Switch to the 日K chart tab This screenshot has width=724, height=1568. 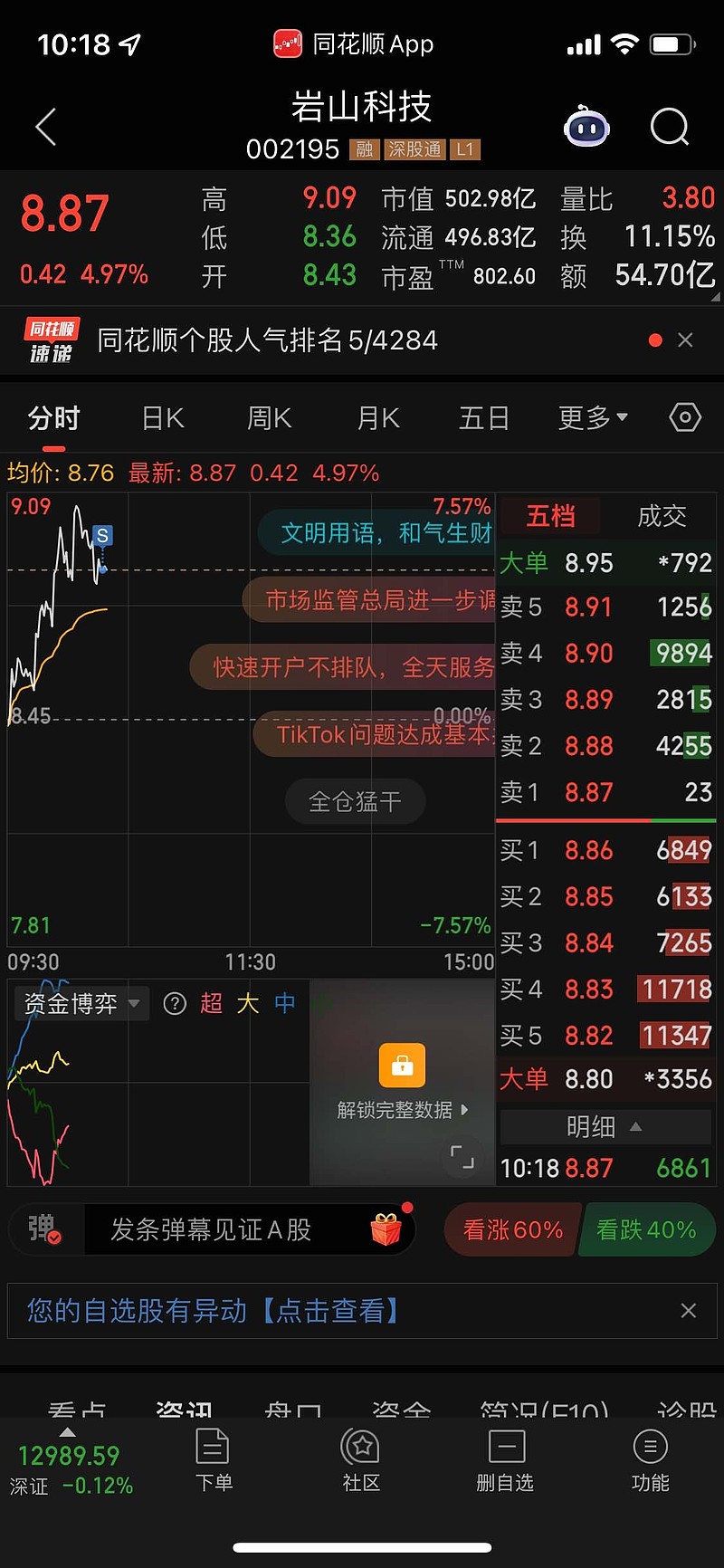[163, 418]
